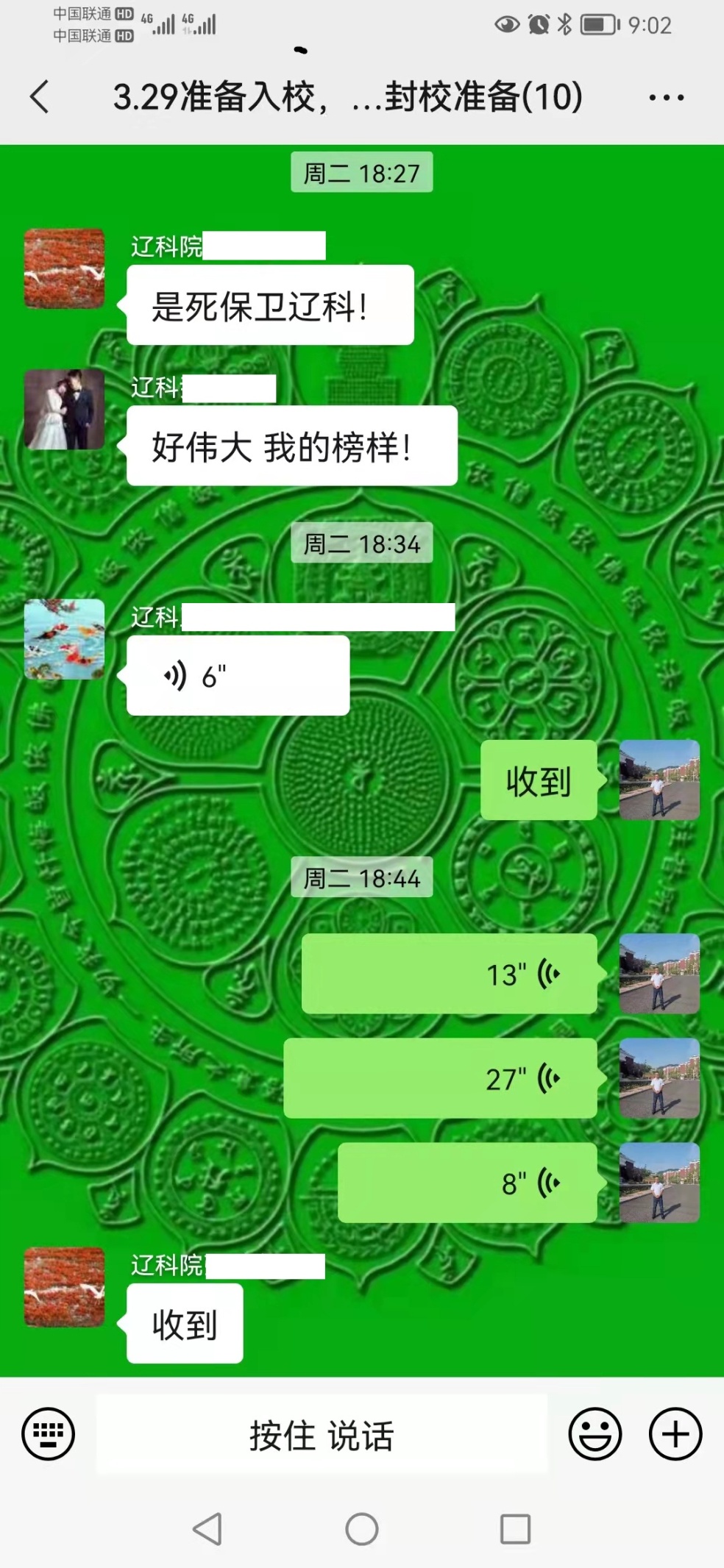The image size is (724, 1568).
Task: Open the koi fish avatar's profile
Action: pos(65,638)
